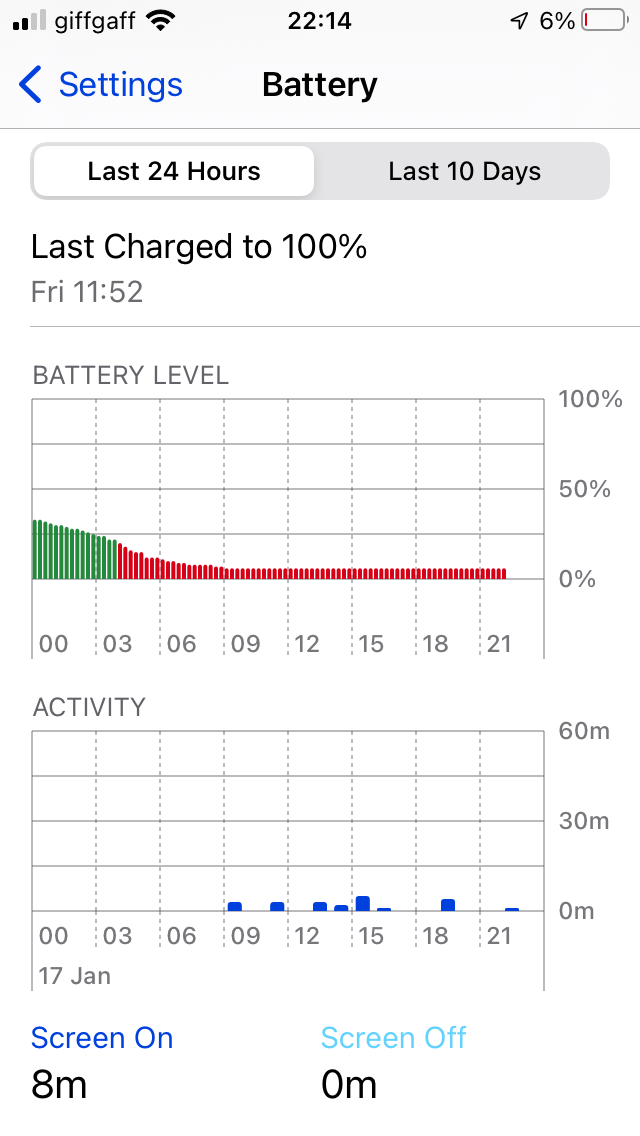The width and height of the screenshot is (640, 1136).
Task: Go back to Settings
Action: pos(100,85)
